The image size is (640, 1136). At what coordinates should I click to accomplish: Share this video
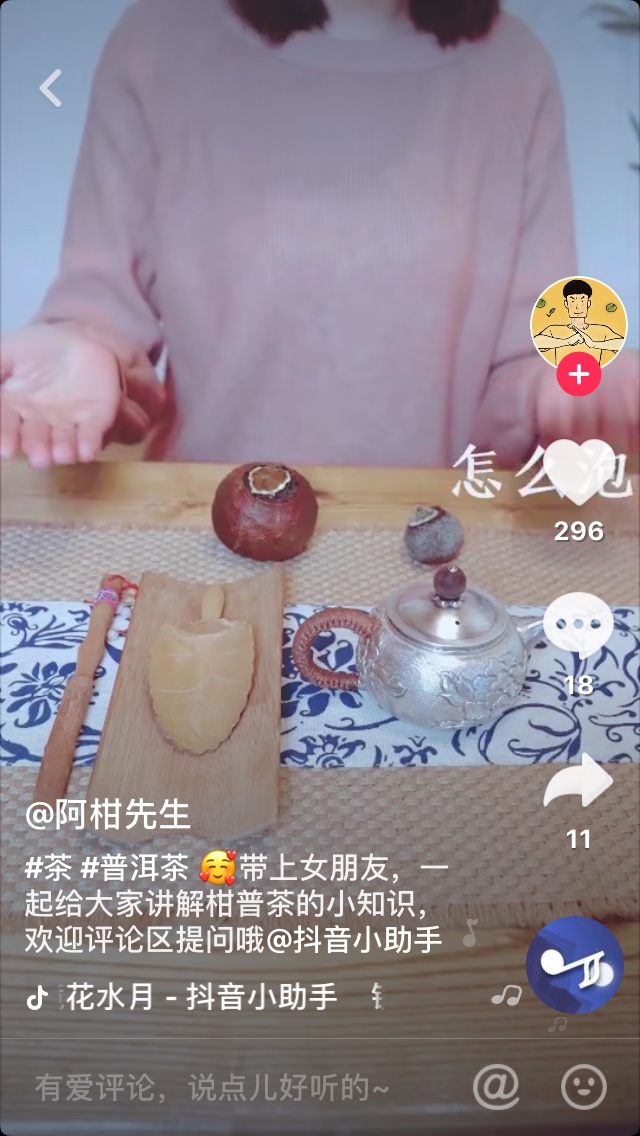(x=579, y=782)
